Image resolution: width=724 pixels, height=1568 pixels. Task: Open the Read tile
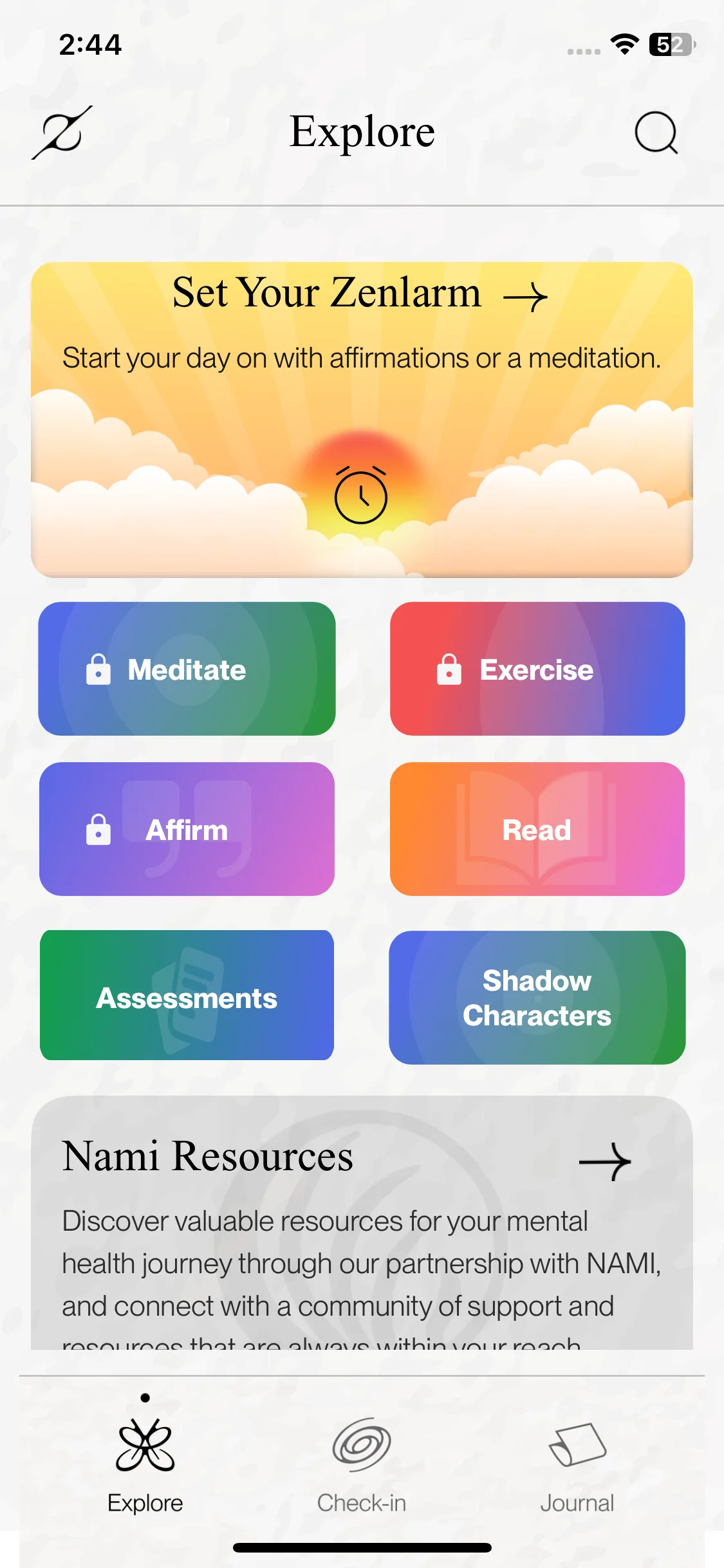[x=537, y=829]
